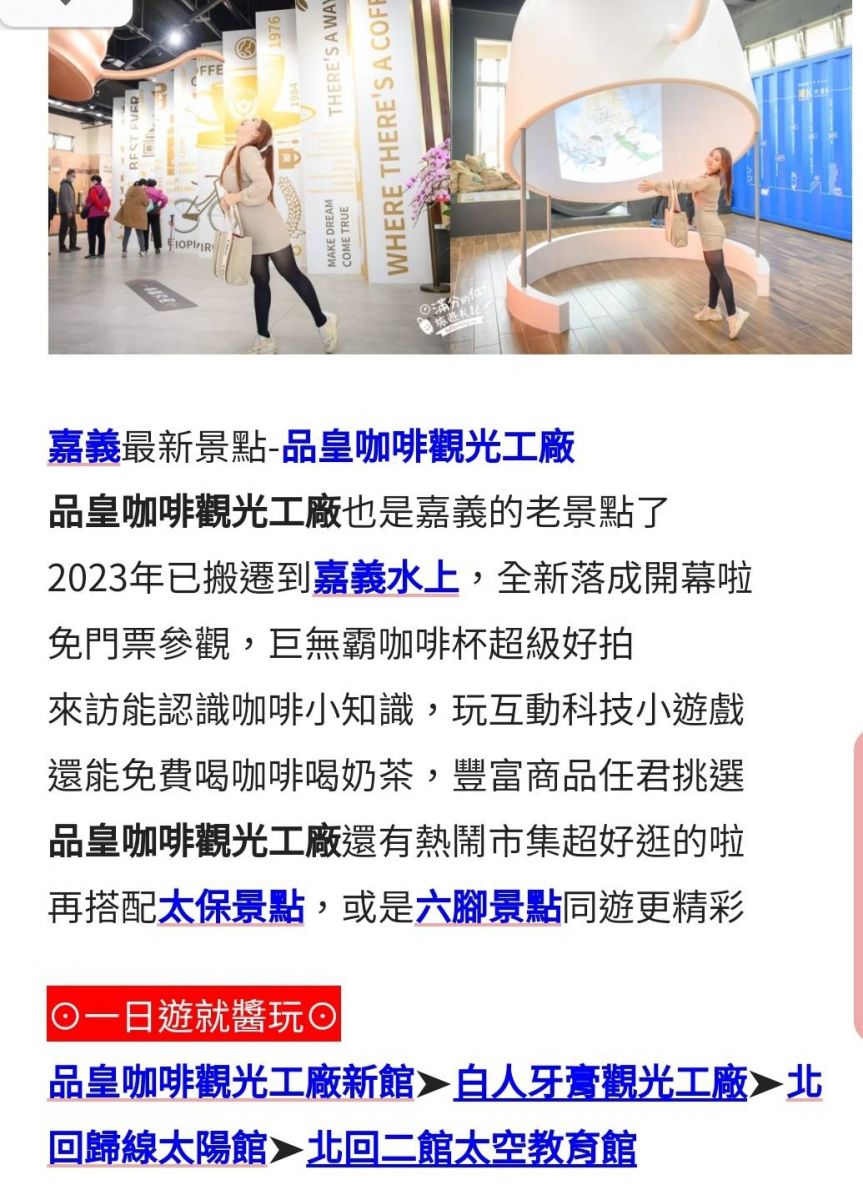The width and height of the screenshot is (863, 1200).
Task: Open the 品皇咖啡觀光工廠新館 itinerary link
Action: [x=231, y=1083]
